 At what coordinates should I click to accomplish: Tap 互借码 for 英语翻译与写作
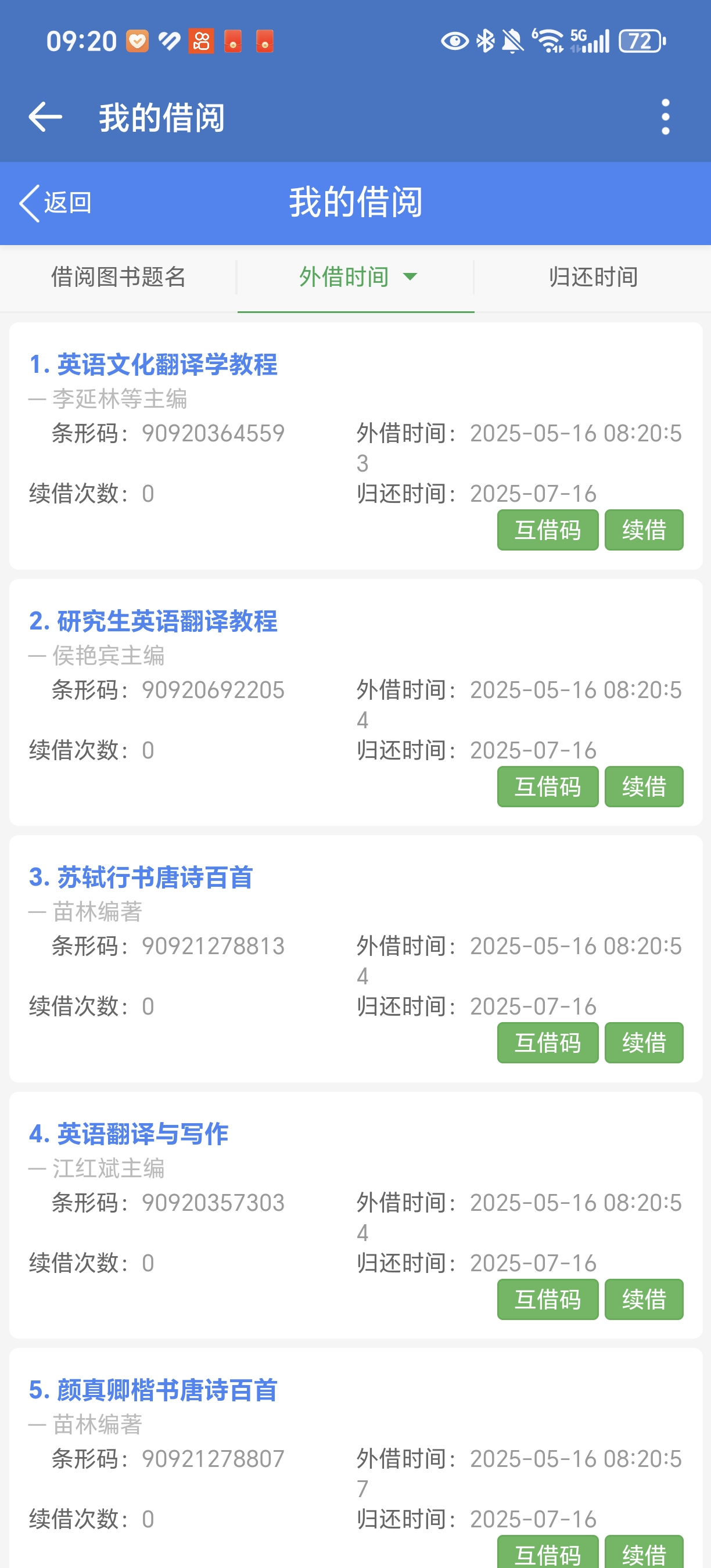coord(547,1300)
